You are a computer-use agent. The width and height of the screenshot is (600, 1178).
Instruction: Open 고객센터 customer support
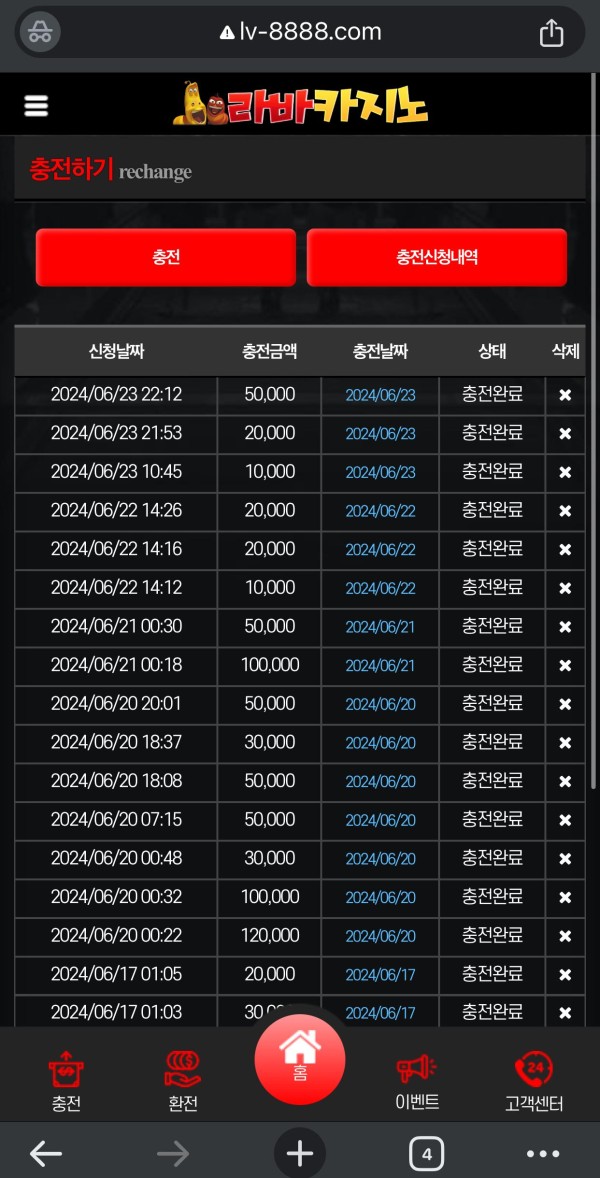[534, 1081]
